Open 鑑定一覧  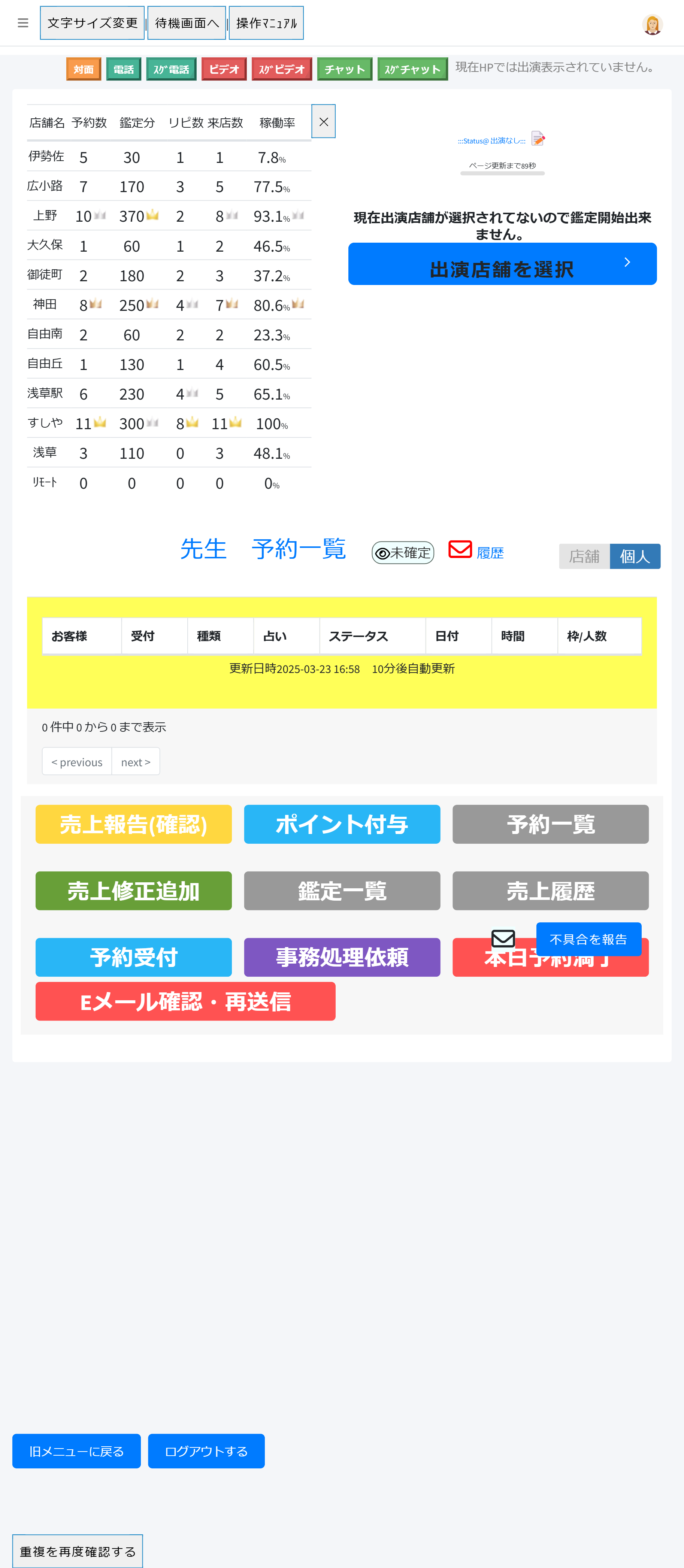(x=342, y=891)
